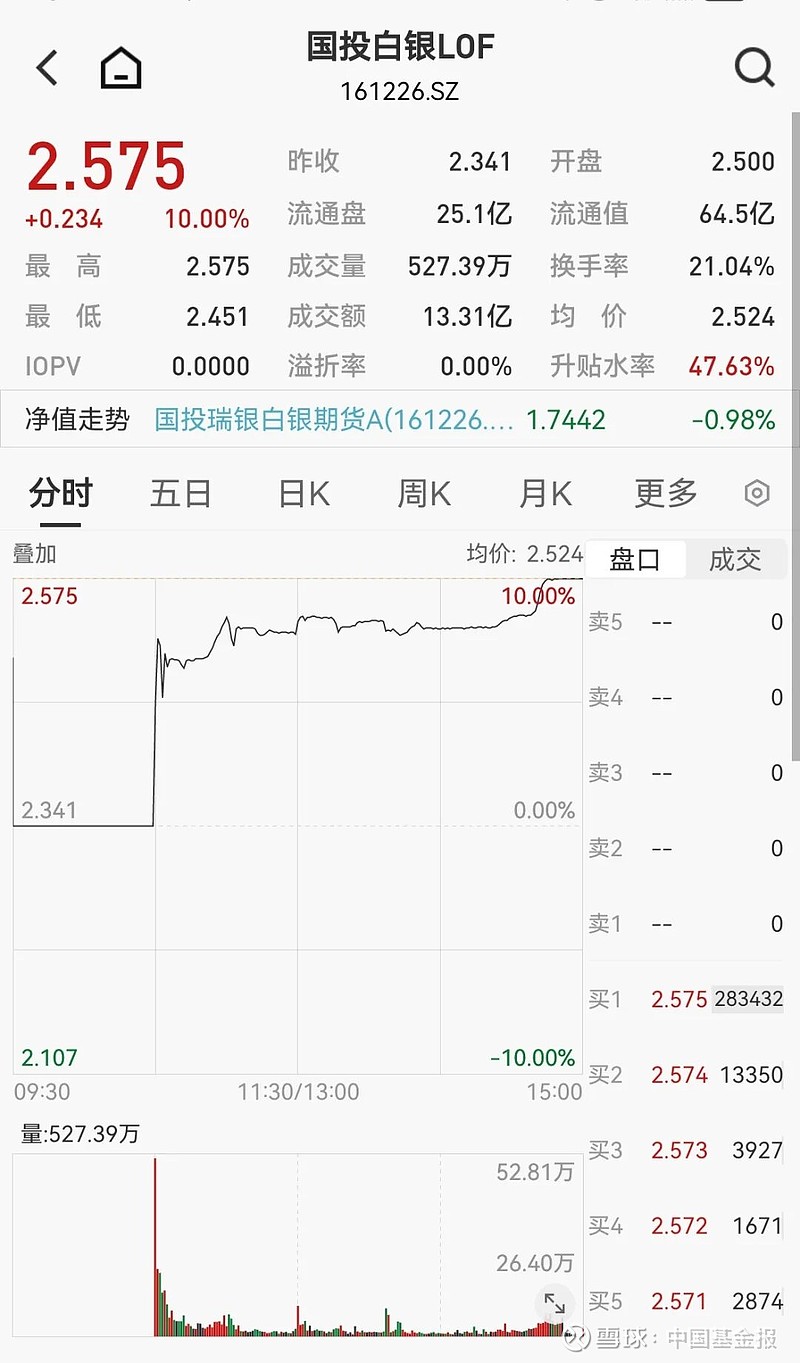Switch to the 成交 panel tab

pos(736,559)
